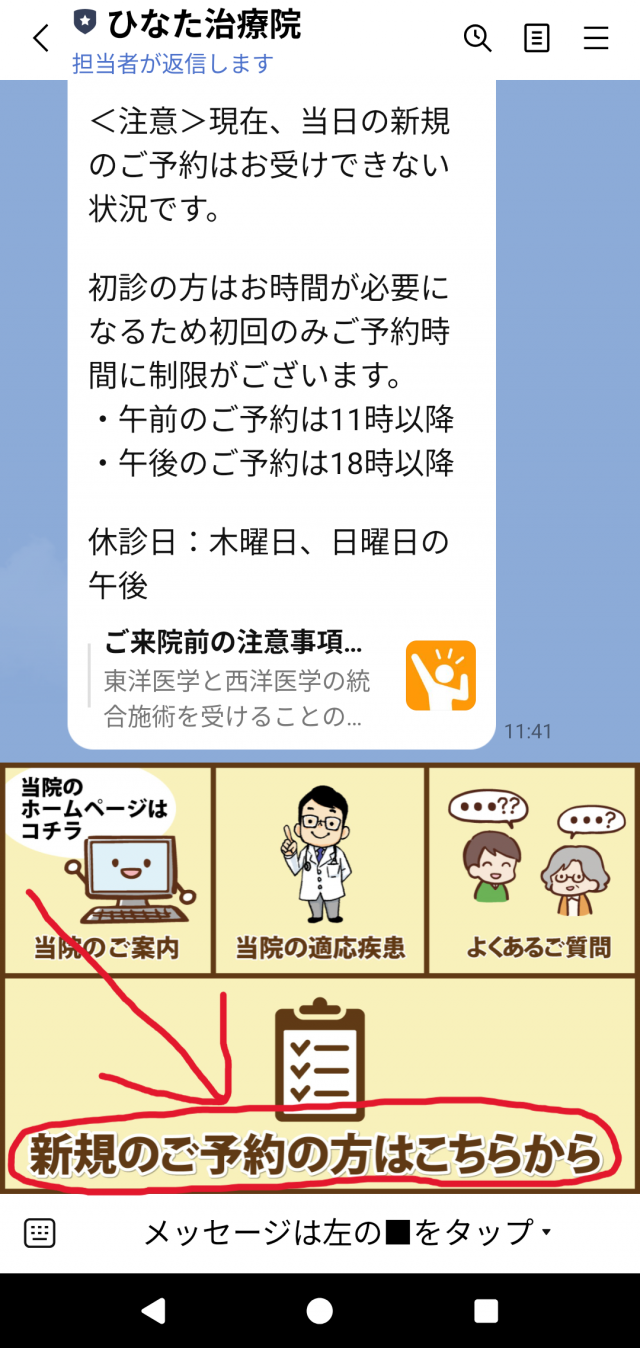
Task: Open 当院の適応疾患 tile
Action: pos(320,870)
